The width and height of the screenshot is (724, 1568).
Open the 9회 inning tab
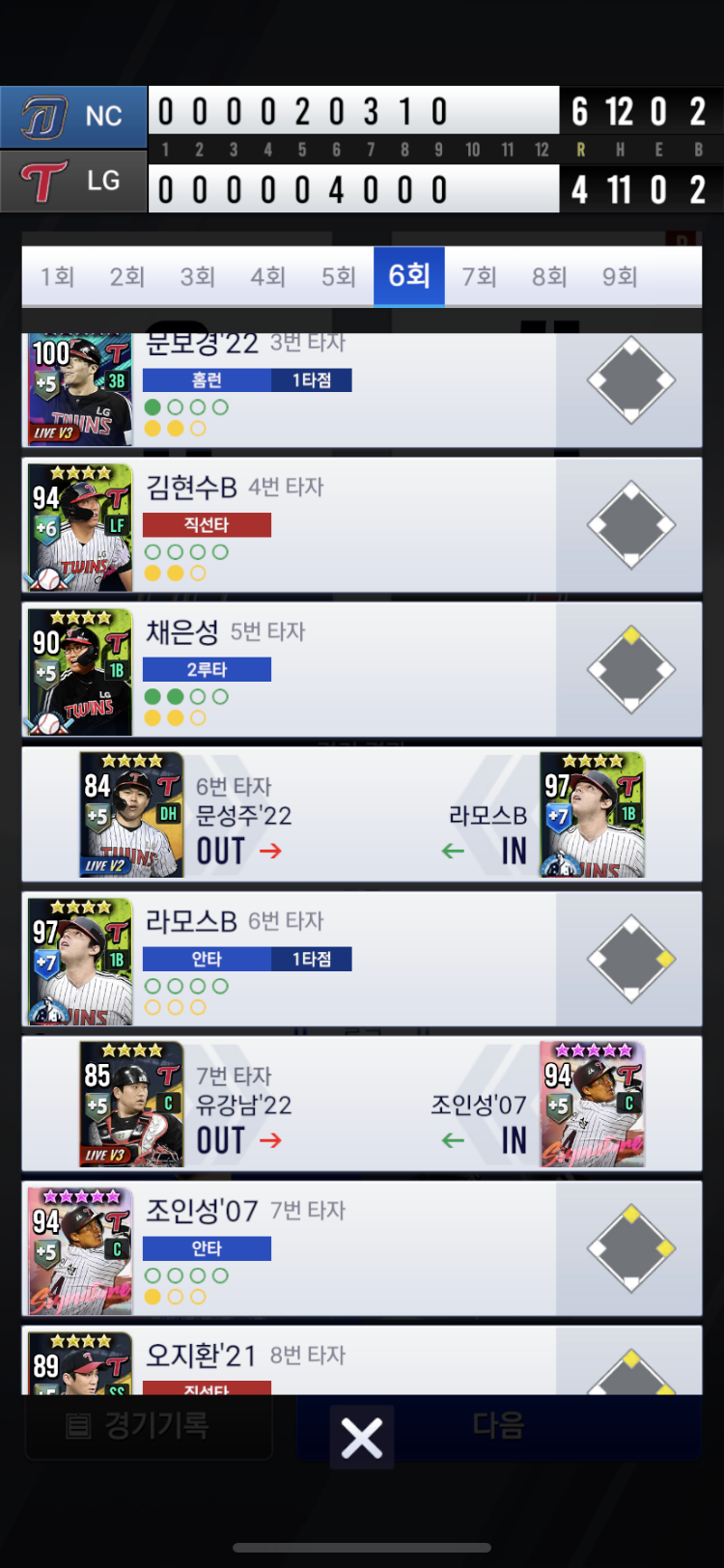coord(620,277)
